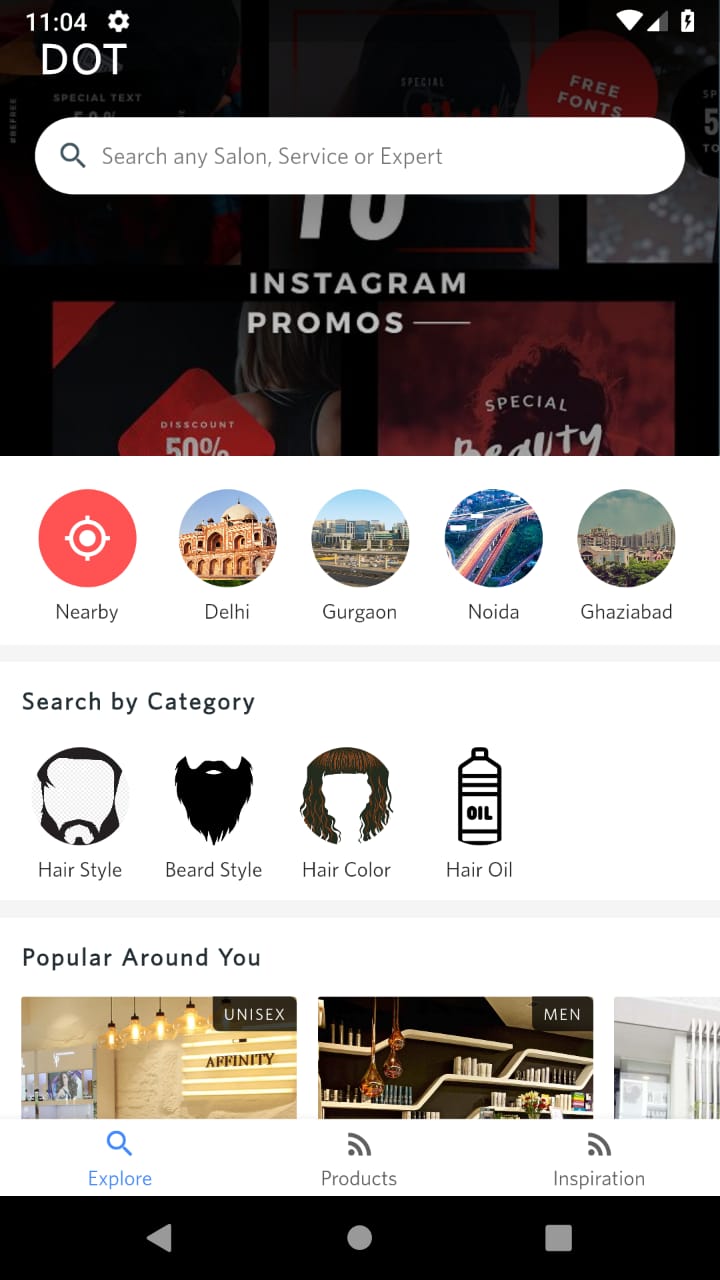This screenshot has height=1280, width=720.
Task: Open the salon, service or expert search box
Action: tap(360, 156)
